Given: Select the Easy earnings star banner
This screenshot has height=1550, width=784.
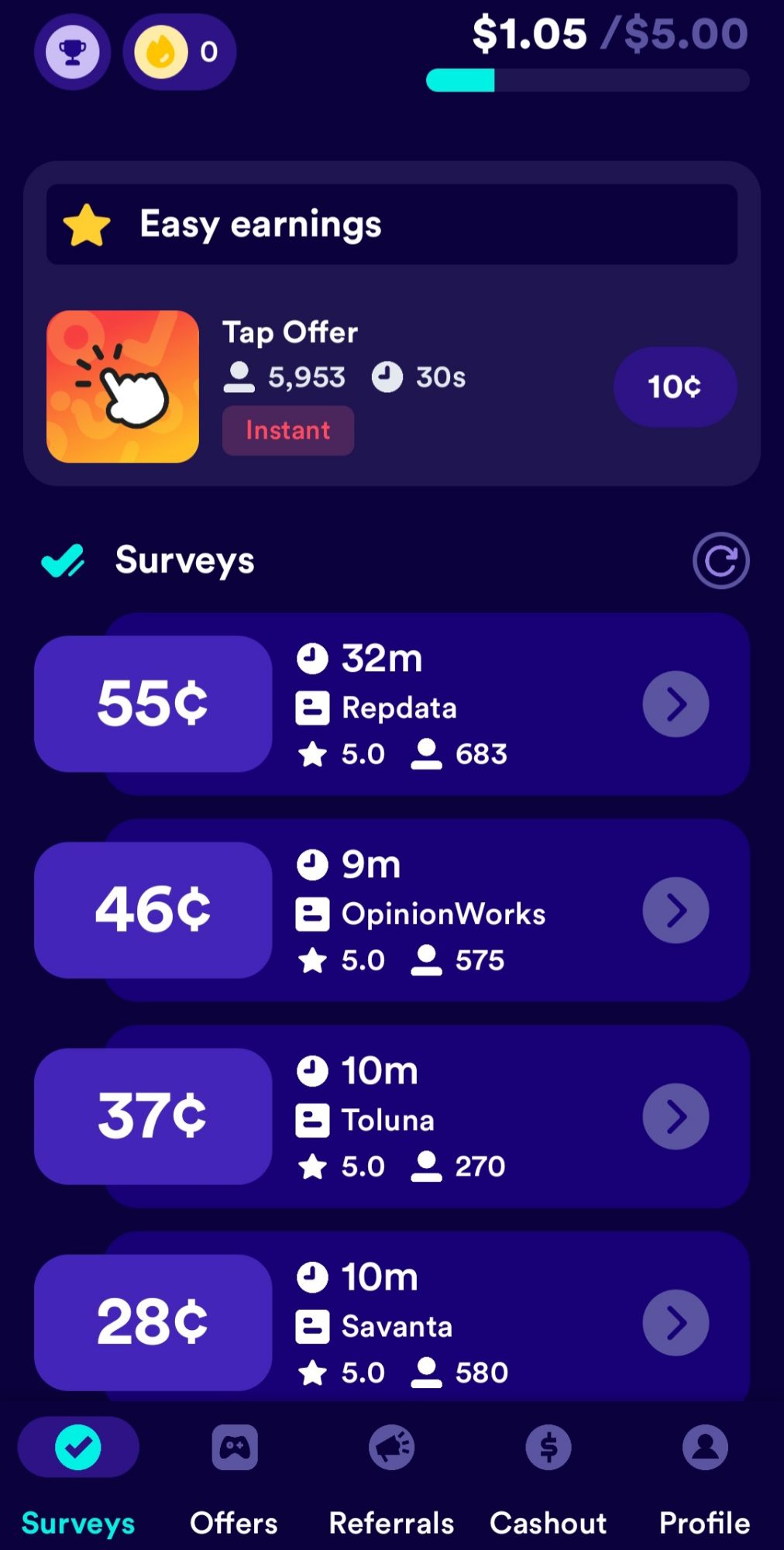Looking at the screenshot, I should [390, 225].
